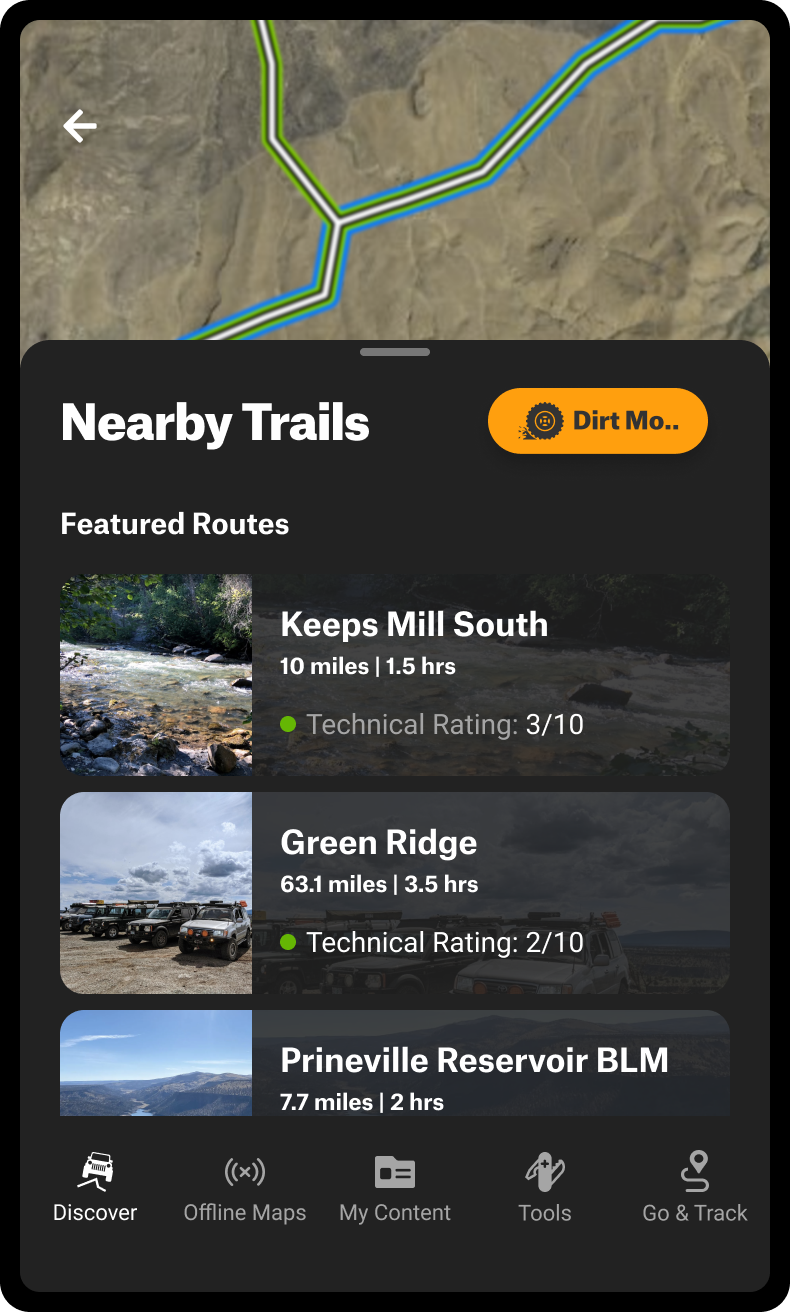Screen dimensions: 791x1312
Task: Open the Tools tab
Action: (x=545, y=1188)
